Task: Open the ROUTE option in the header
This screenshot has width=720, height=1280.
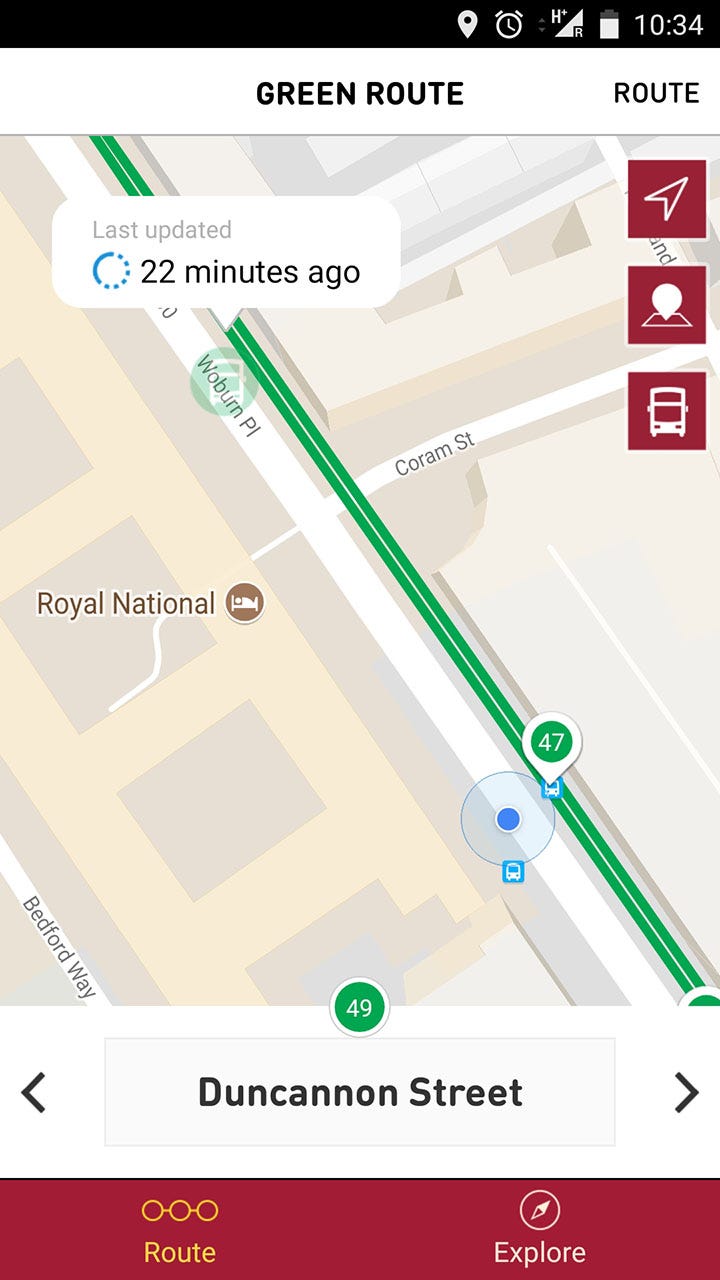Action: point(656,93)
